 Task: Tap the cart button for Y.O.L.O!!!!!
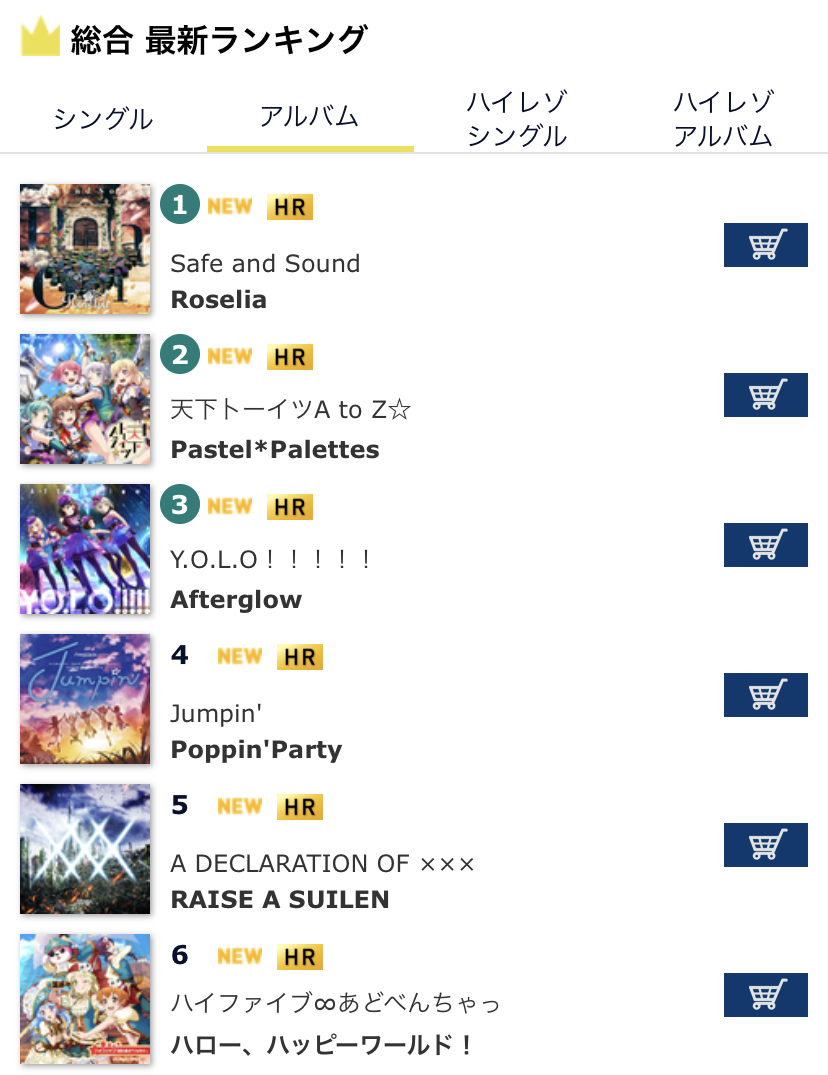pos(765,545)
